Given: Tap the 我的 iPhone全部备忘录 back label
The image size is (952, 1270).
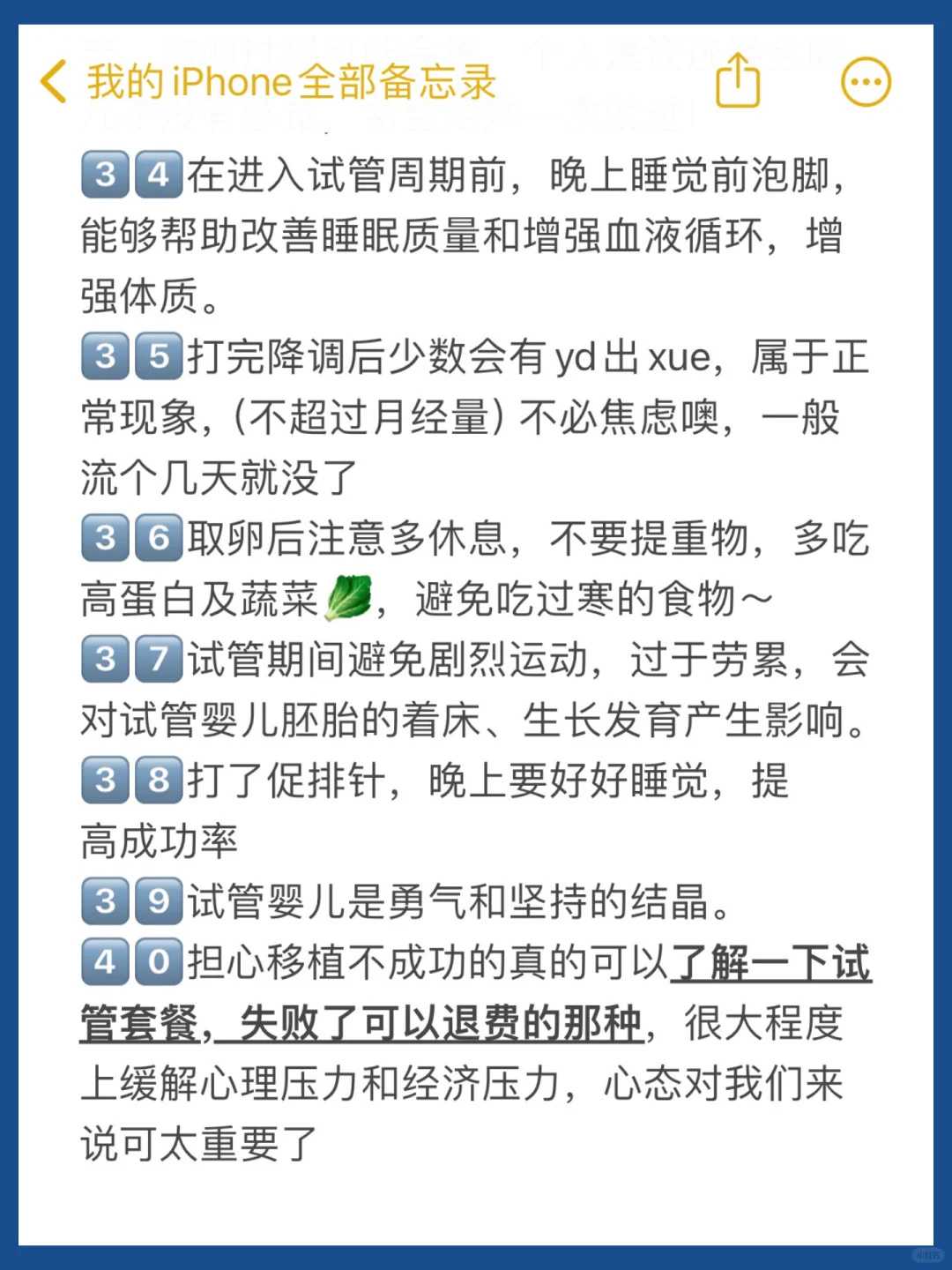Looking at the screenshot, I should [291, 81].
